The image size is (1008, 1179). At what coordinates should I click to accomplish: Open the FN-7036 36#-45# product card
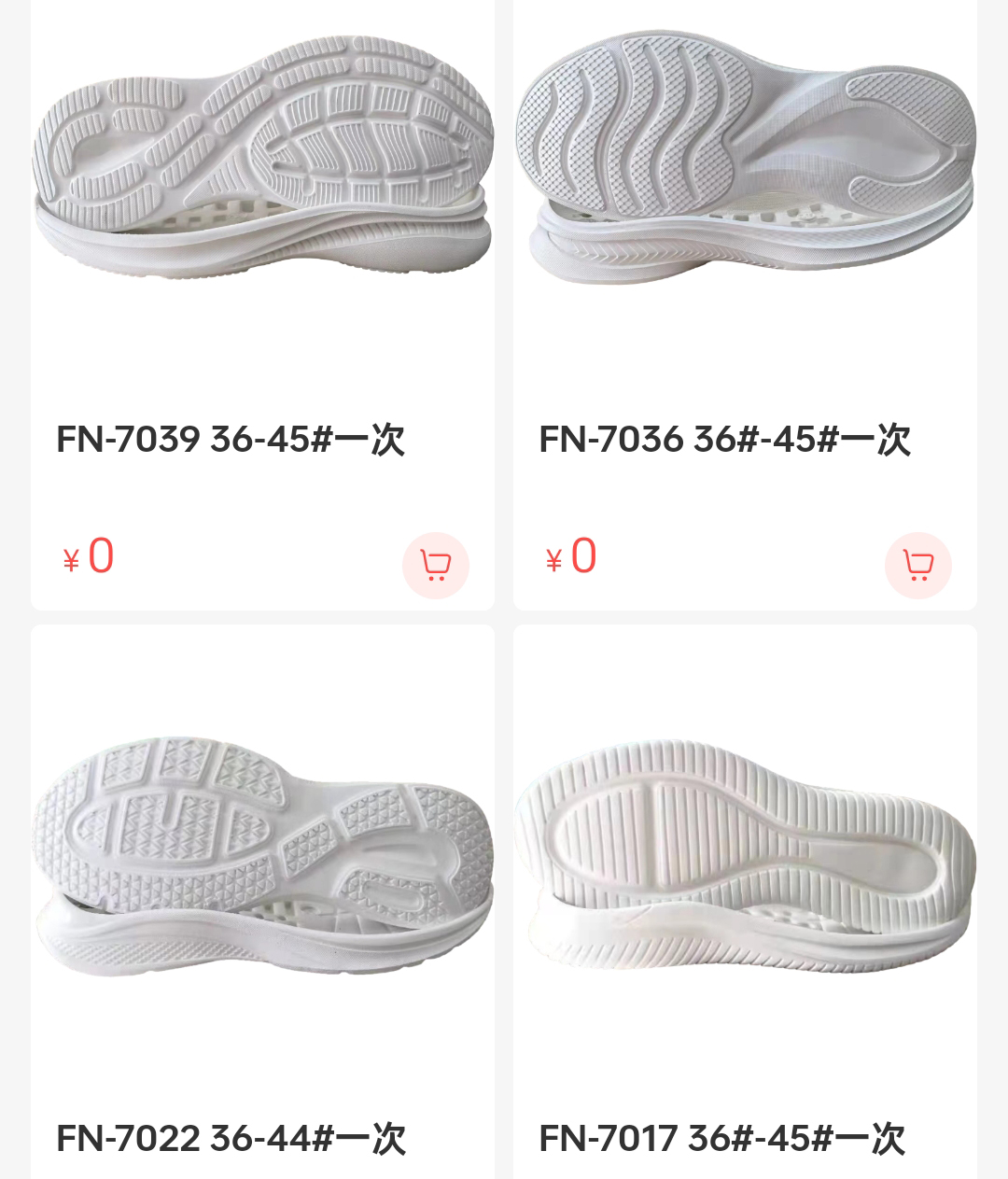[x=724, y=439]
